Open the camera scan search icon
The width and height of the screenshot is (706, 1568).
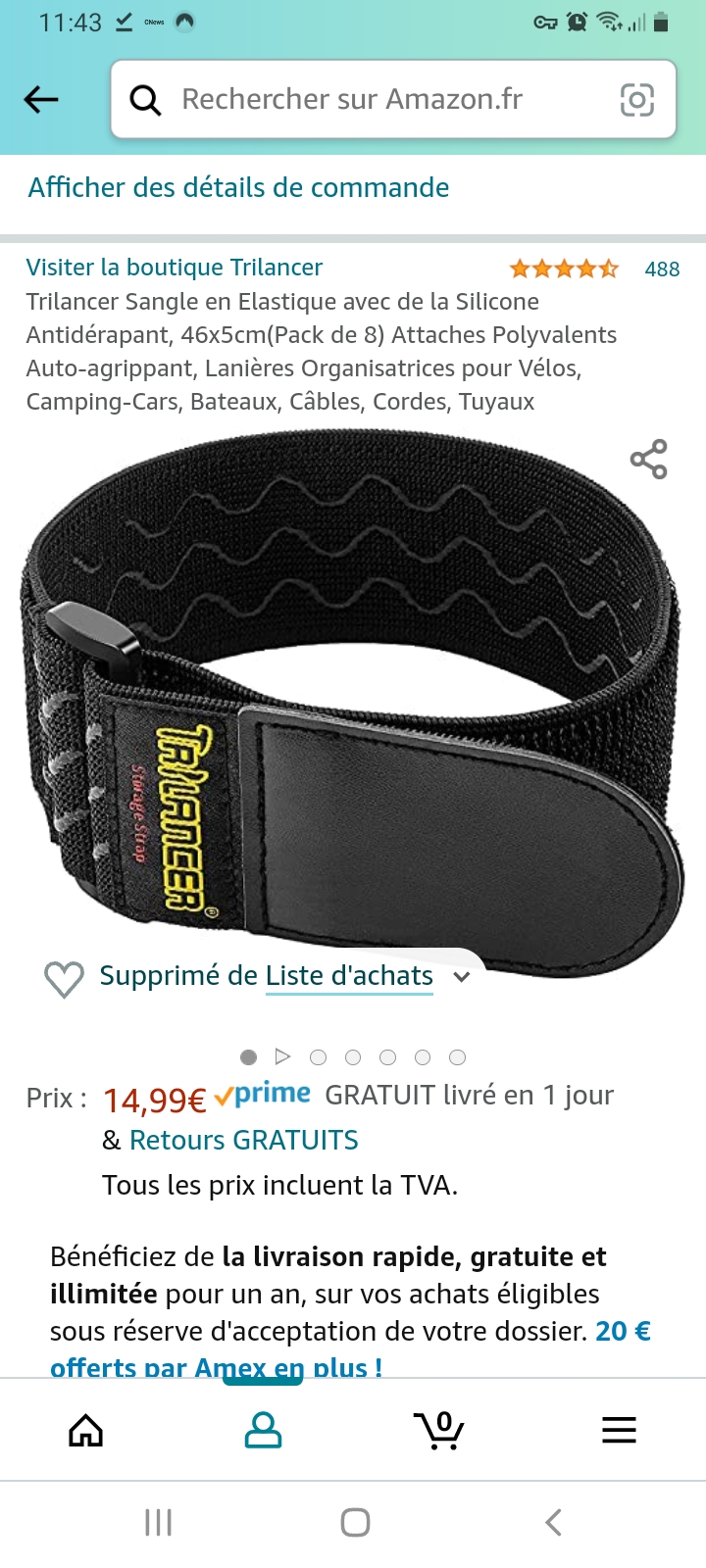(x=636, y=99)
